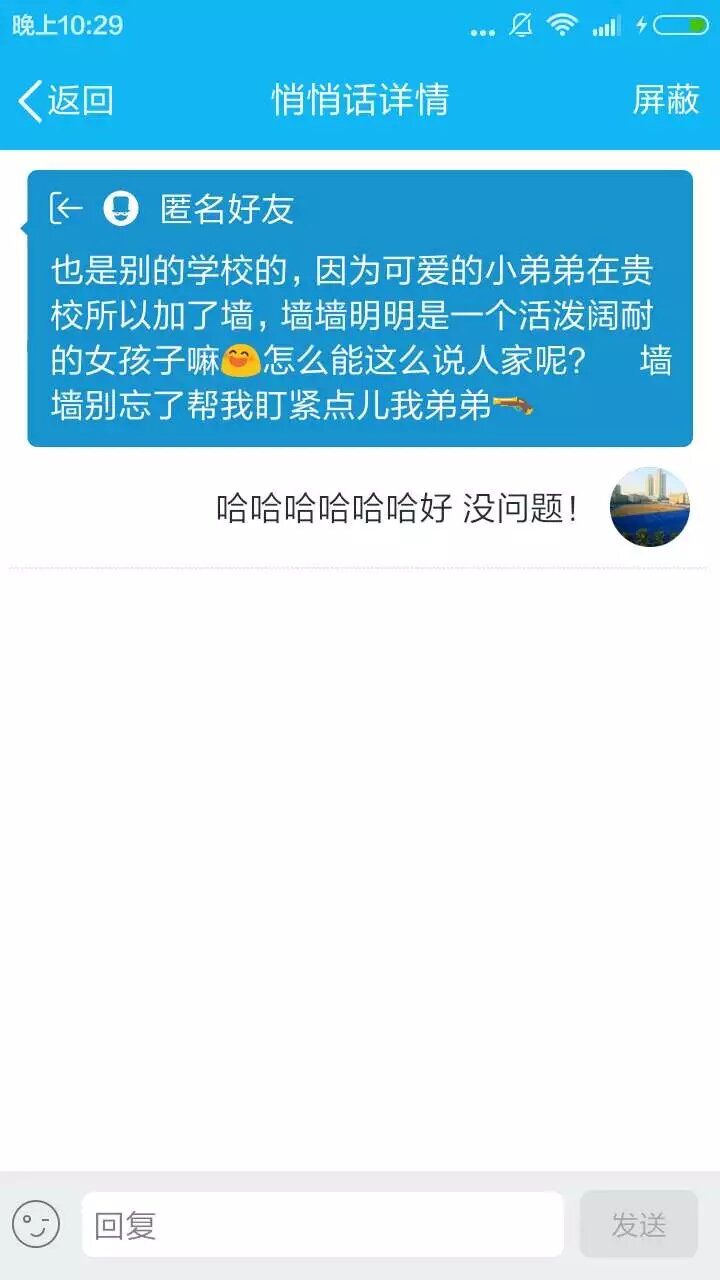Open the replier's profile avatar

click(649, 507)
